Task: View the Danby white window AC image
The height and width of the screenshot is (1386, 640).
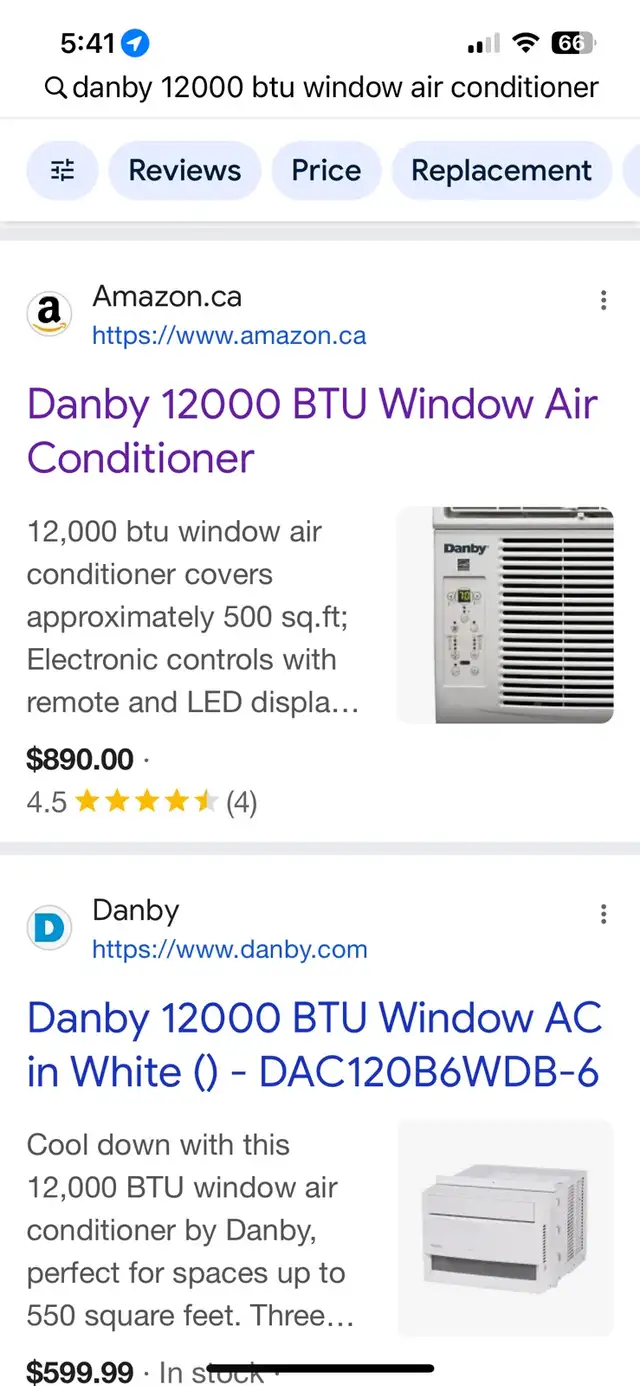Action: [505, 1229]
